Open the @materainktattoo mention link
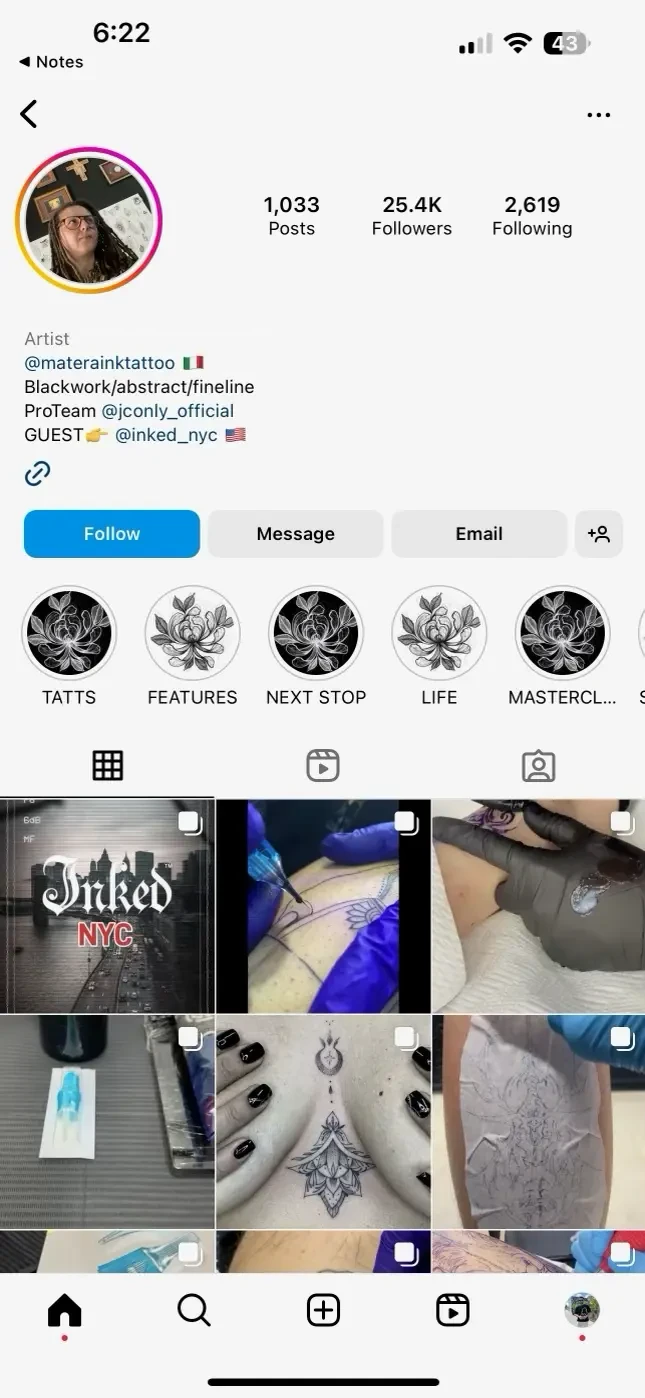645x1398 pixels. [x=100, y=363]
